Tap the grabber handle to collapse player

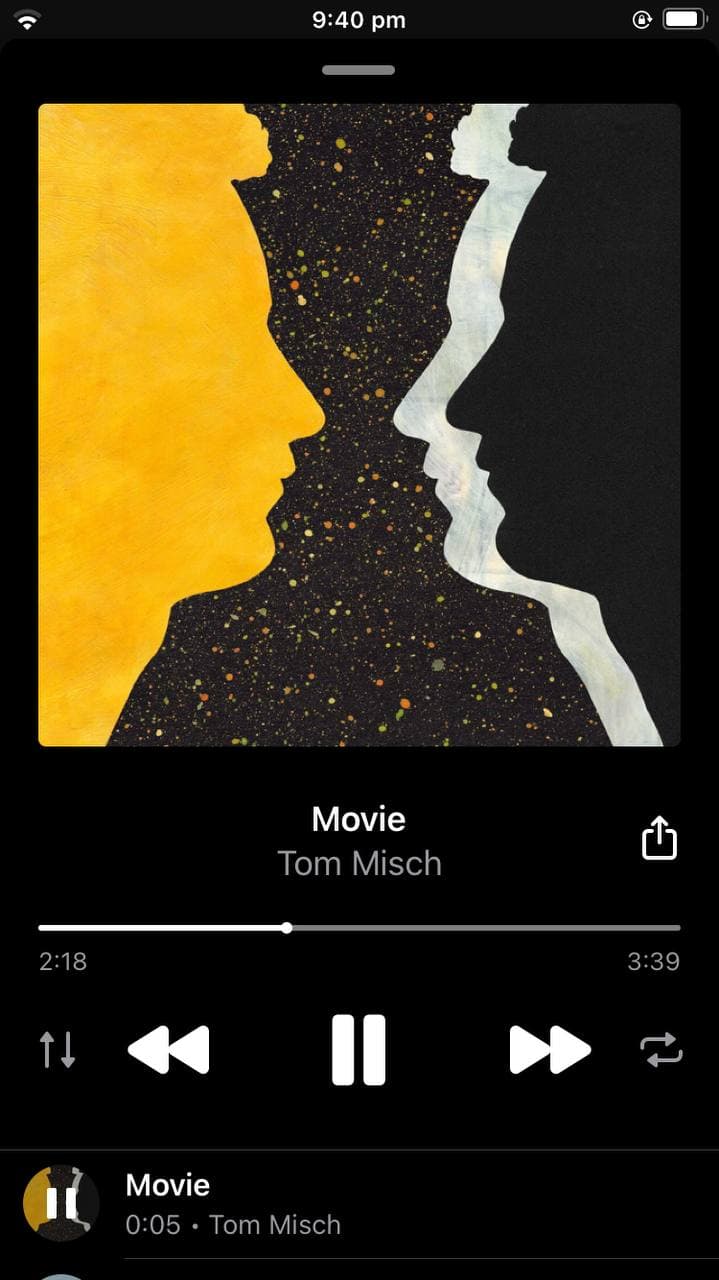[359, 70]
